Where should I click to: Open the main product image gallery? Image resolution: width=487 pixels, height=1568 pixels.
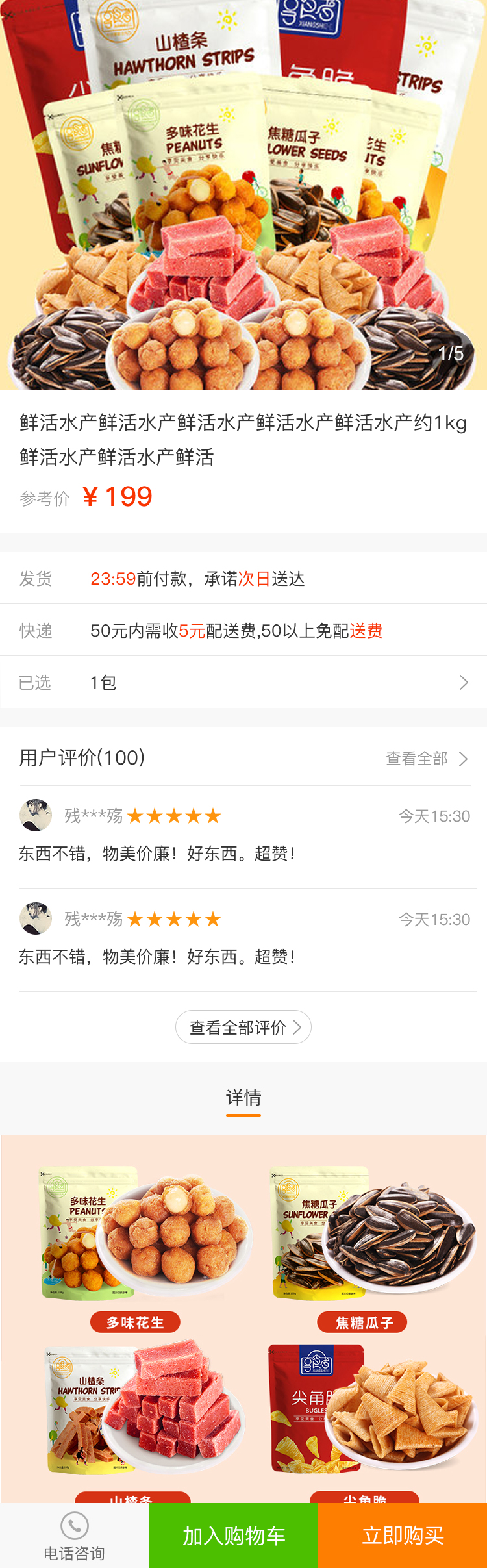[243, 195]
